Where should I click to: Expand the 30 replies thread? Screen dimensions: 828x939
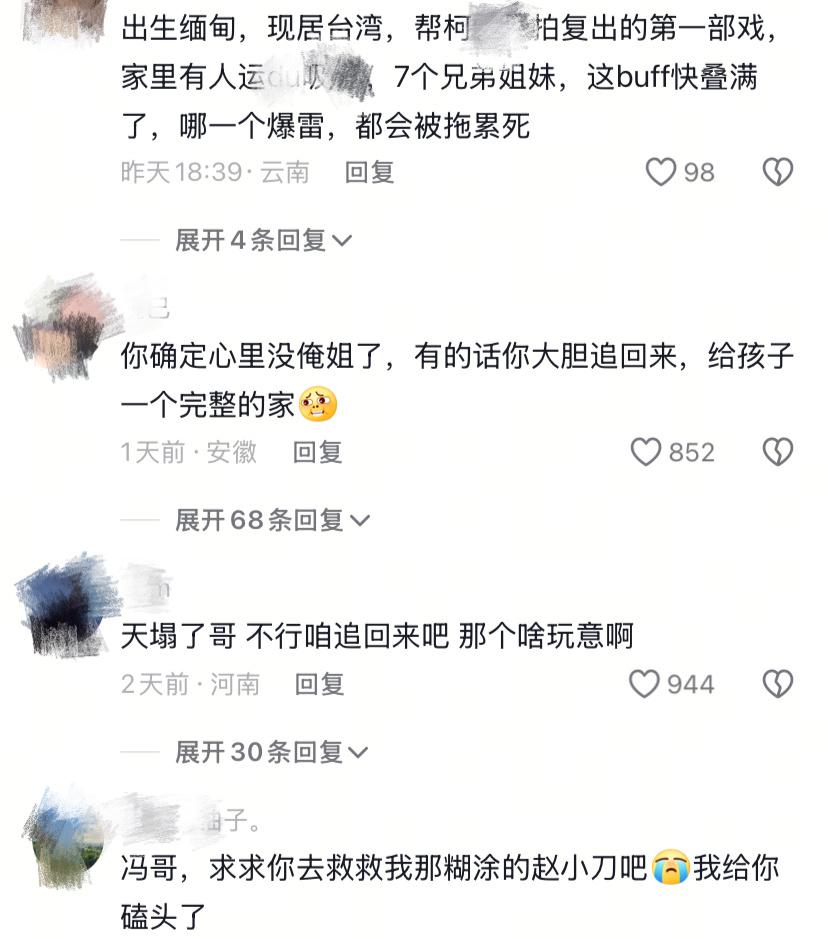(272, 752)
